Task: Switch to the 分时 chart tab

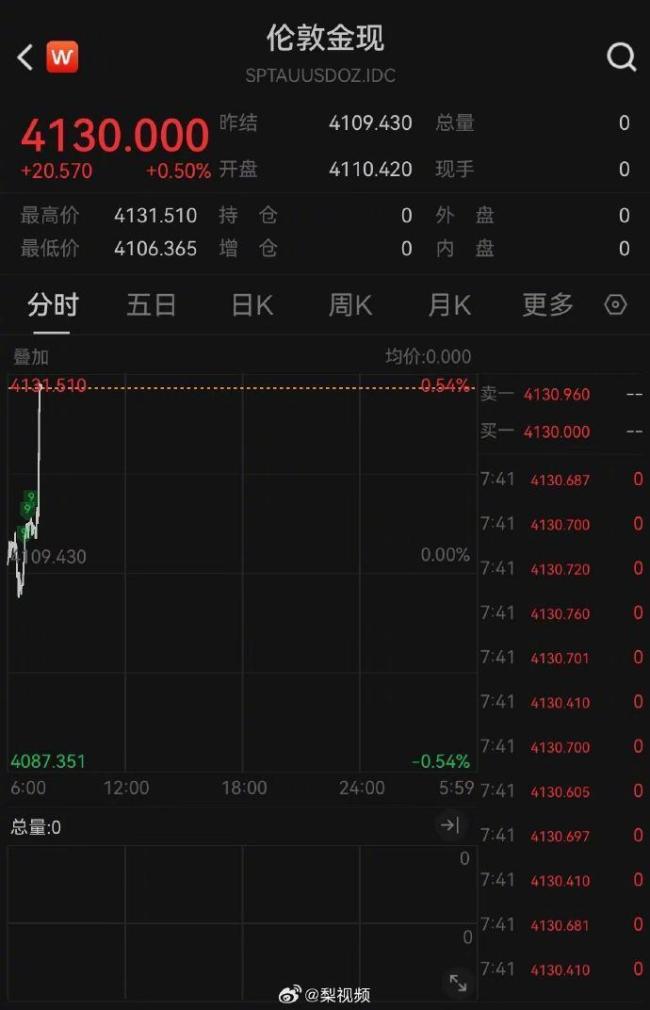Action: coord(53,305)
